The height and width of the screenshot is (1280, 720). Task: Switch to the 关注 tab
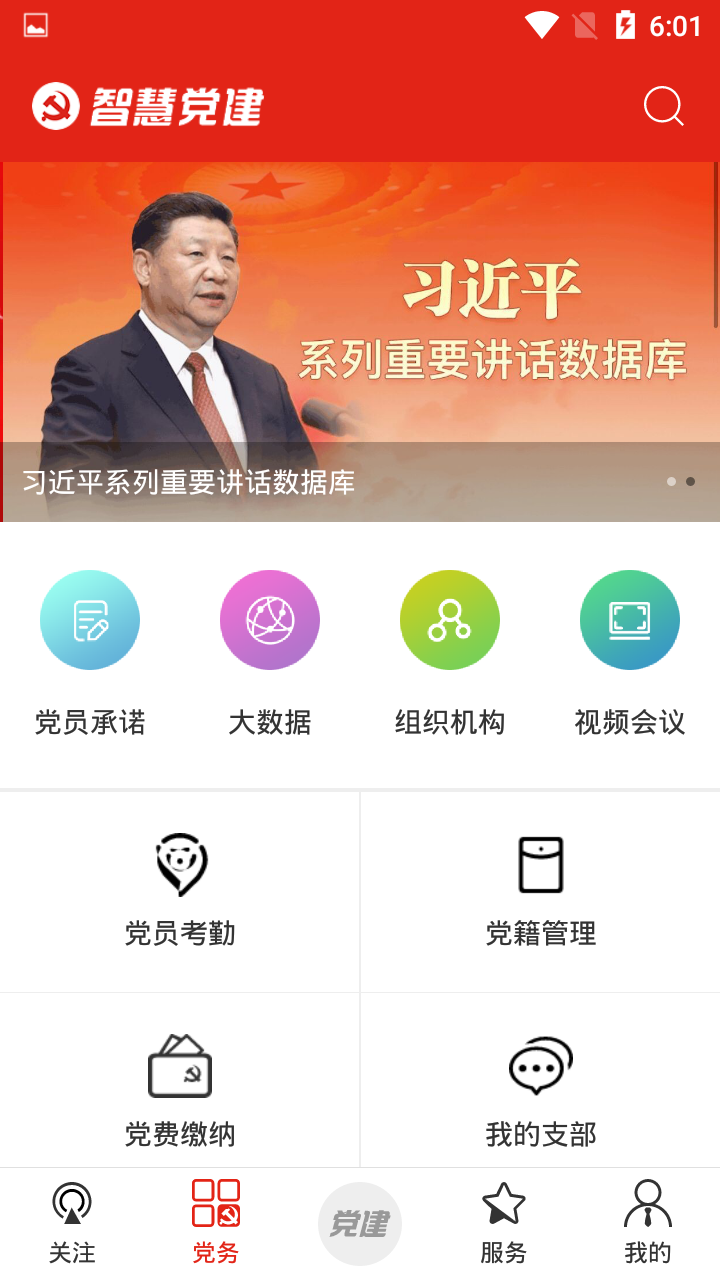tap(72, 1222)
